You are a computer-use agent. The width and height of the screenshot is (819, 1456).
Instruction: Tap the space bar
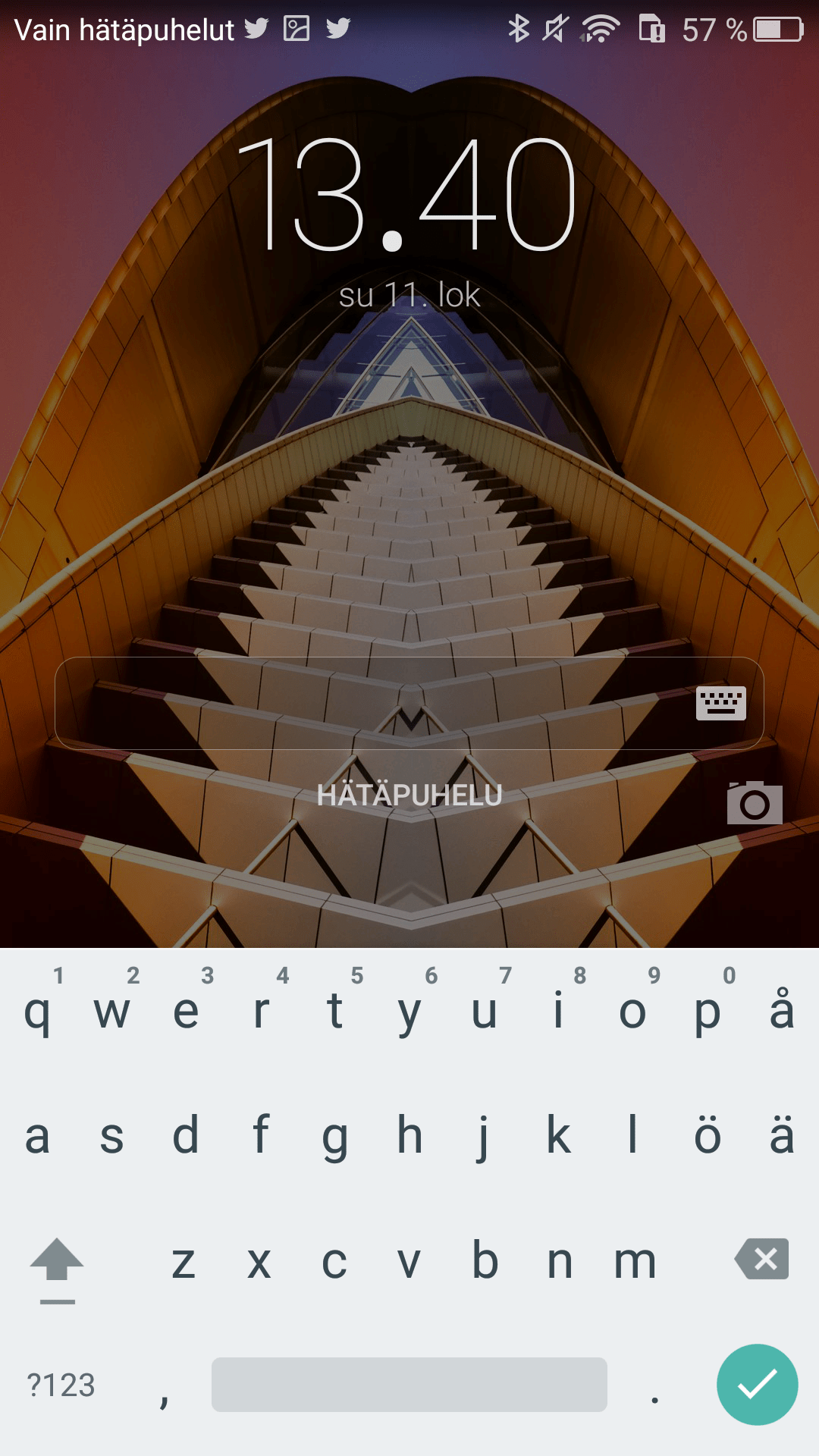pyautogui.click(x=409, y=1385)
